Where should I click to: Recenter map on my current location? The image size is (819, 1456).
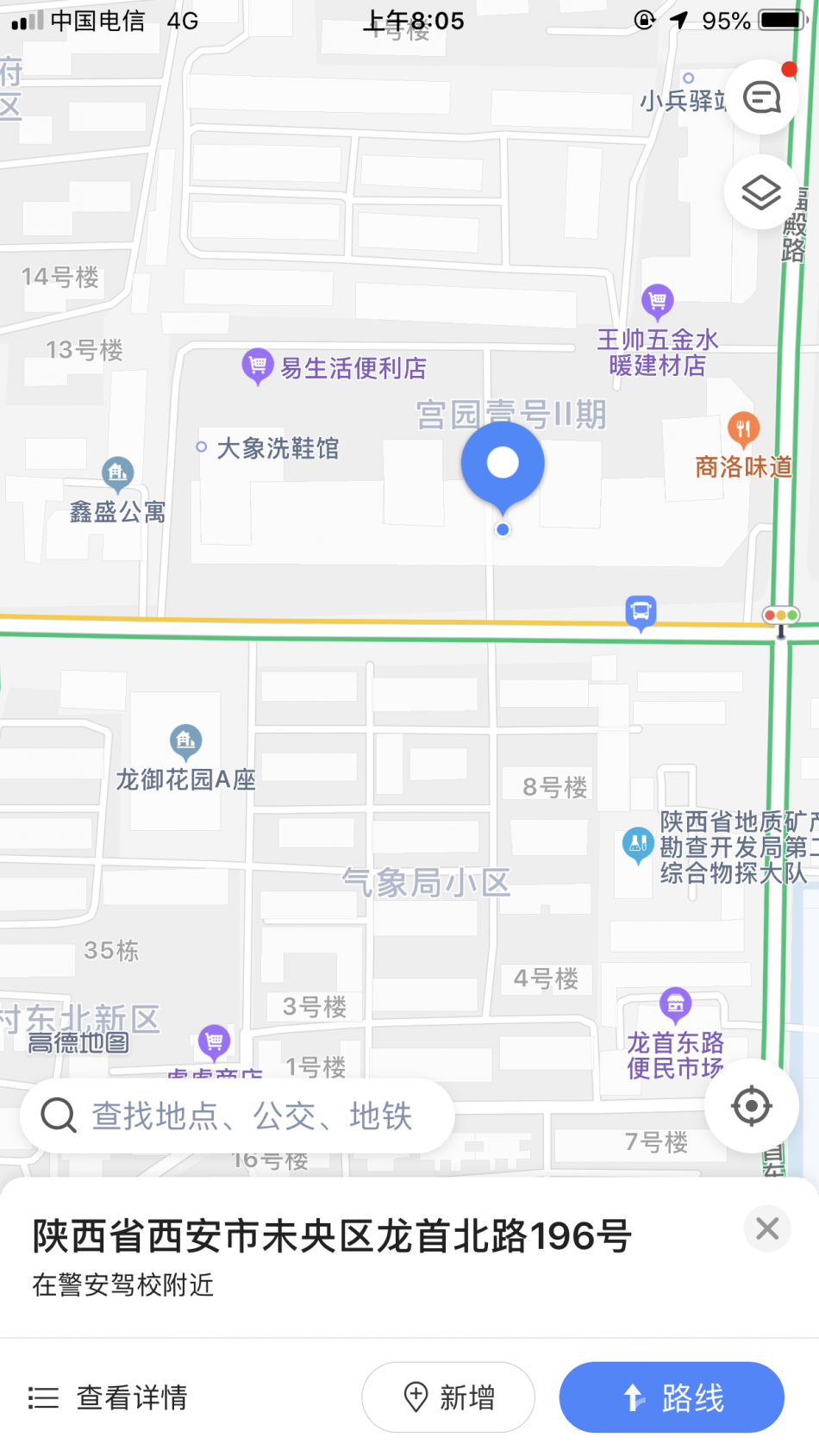pyautogui.click(x=751, y=1106)
